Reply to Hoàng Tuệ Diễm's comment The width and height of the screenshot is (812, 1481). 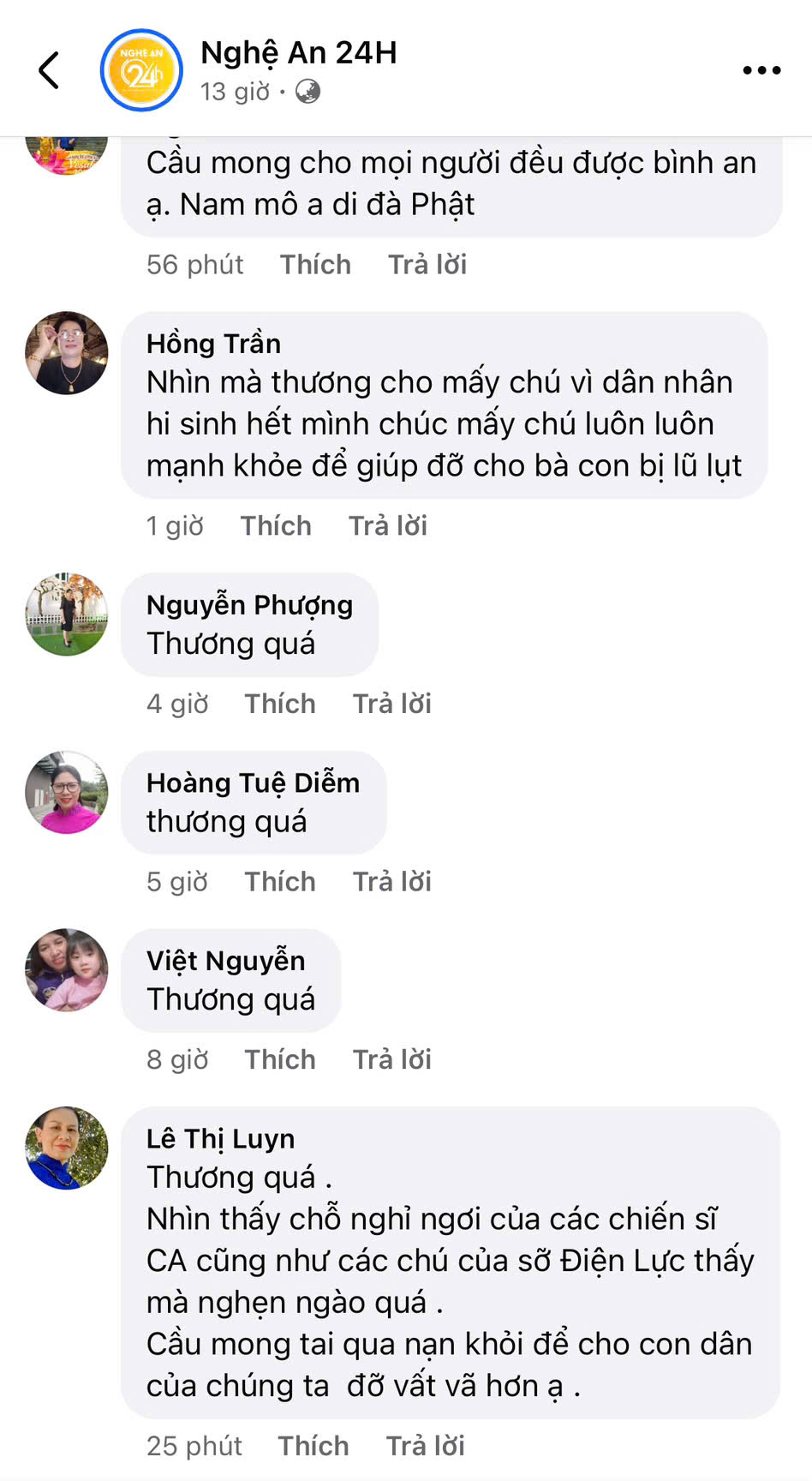(391, 881)
